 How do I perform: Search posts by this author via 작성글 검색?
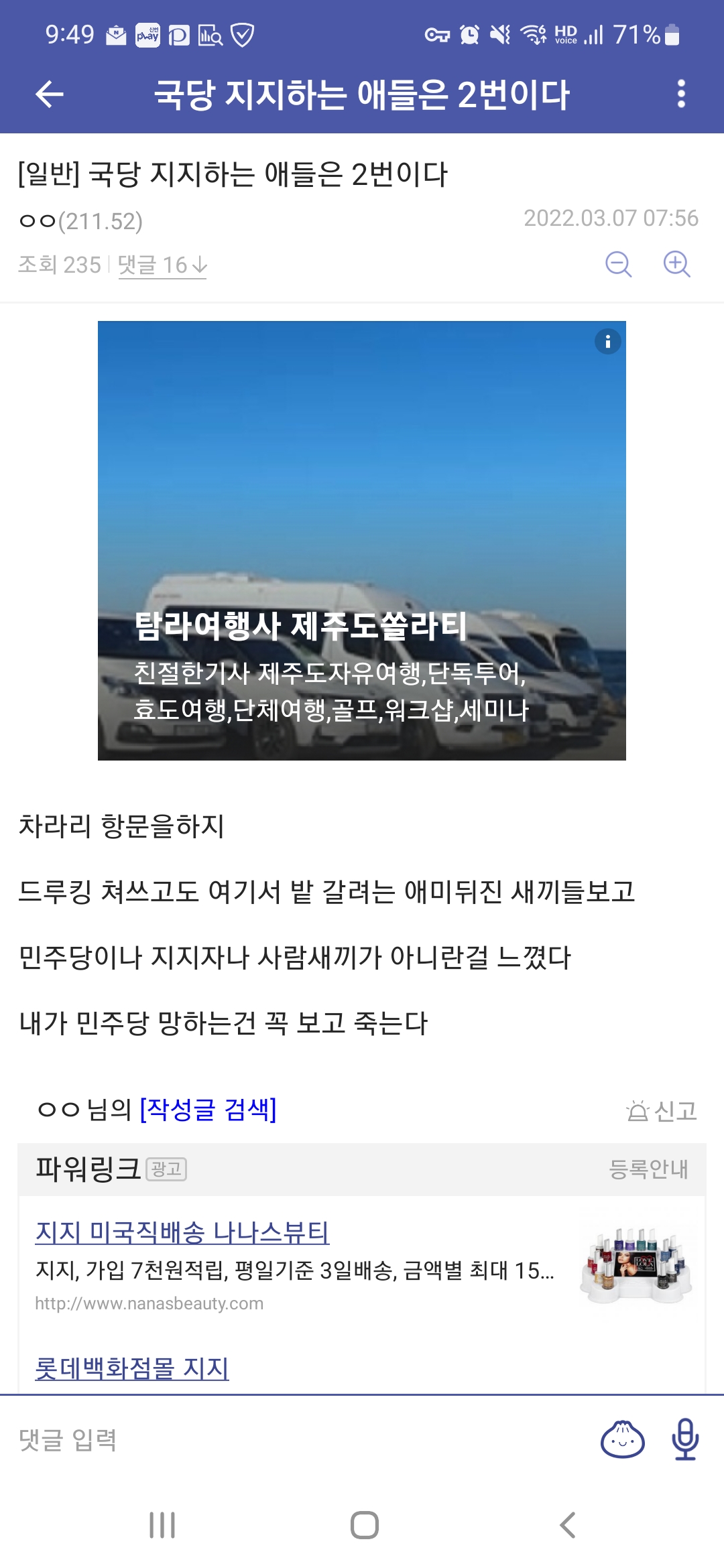[x=208, y=1110]
